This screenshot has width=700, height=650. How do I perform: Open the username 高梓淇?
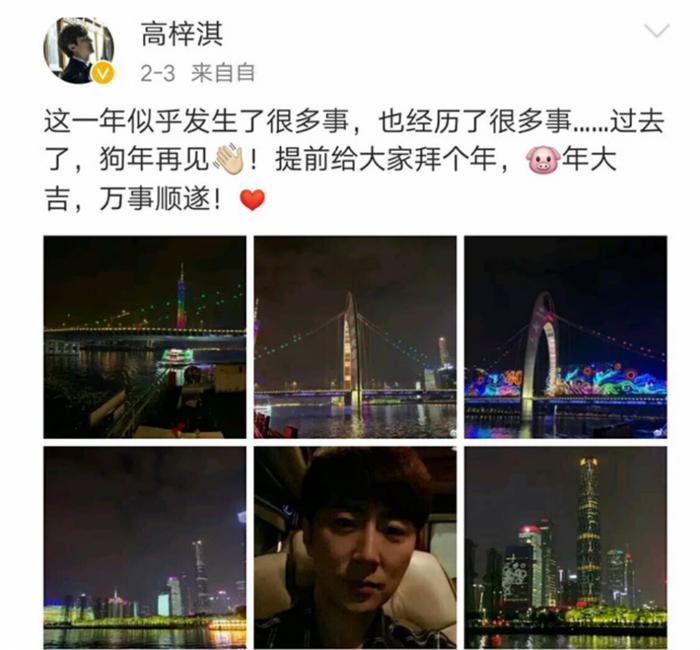(x=182, y=34)
